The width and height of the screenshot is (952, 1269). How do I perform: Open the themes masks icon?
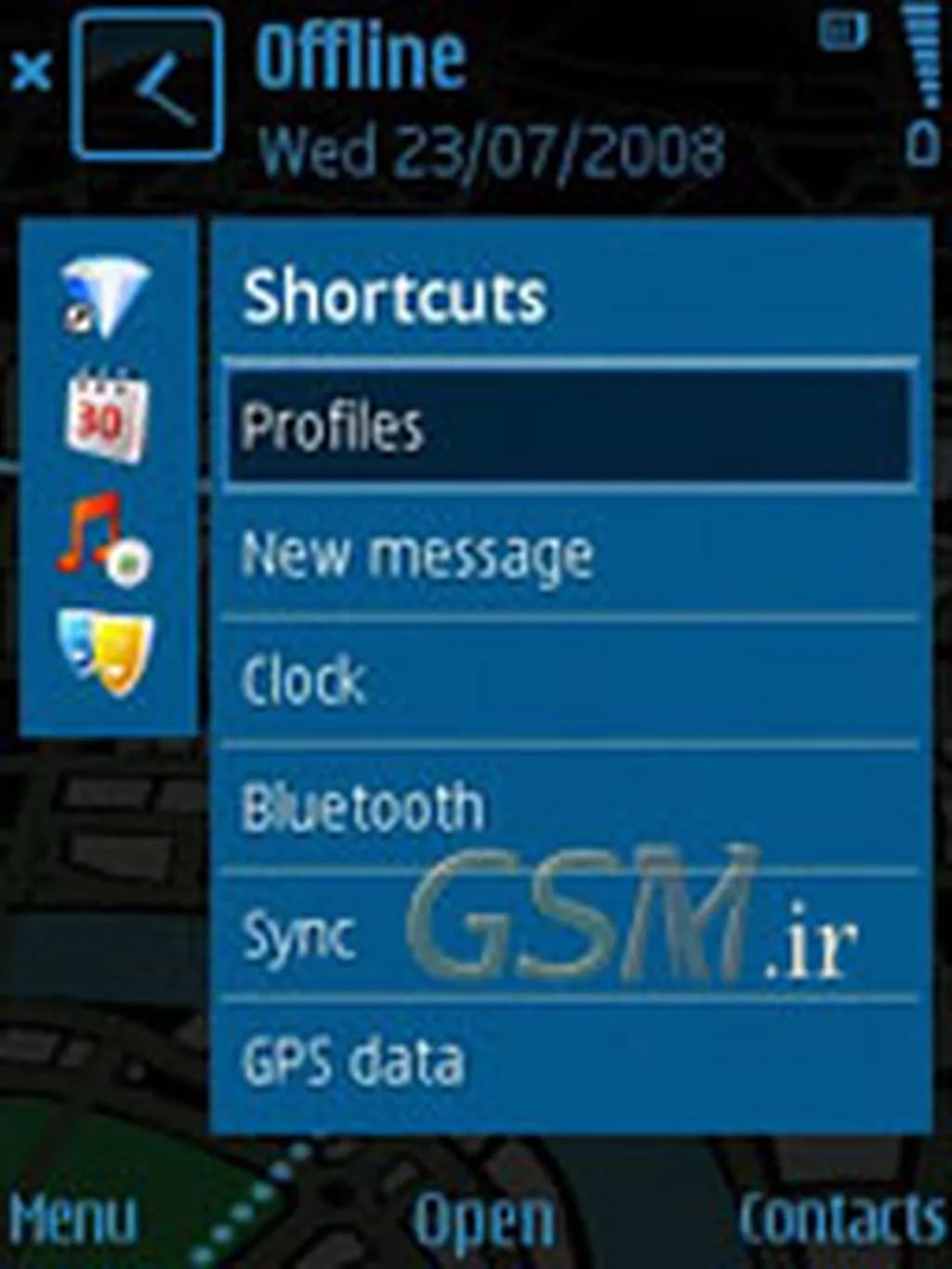point(106,652)
